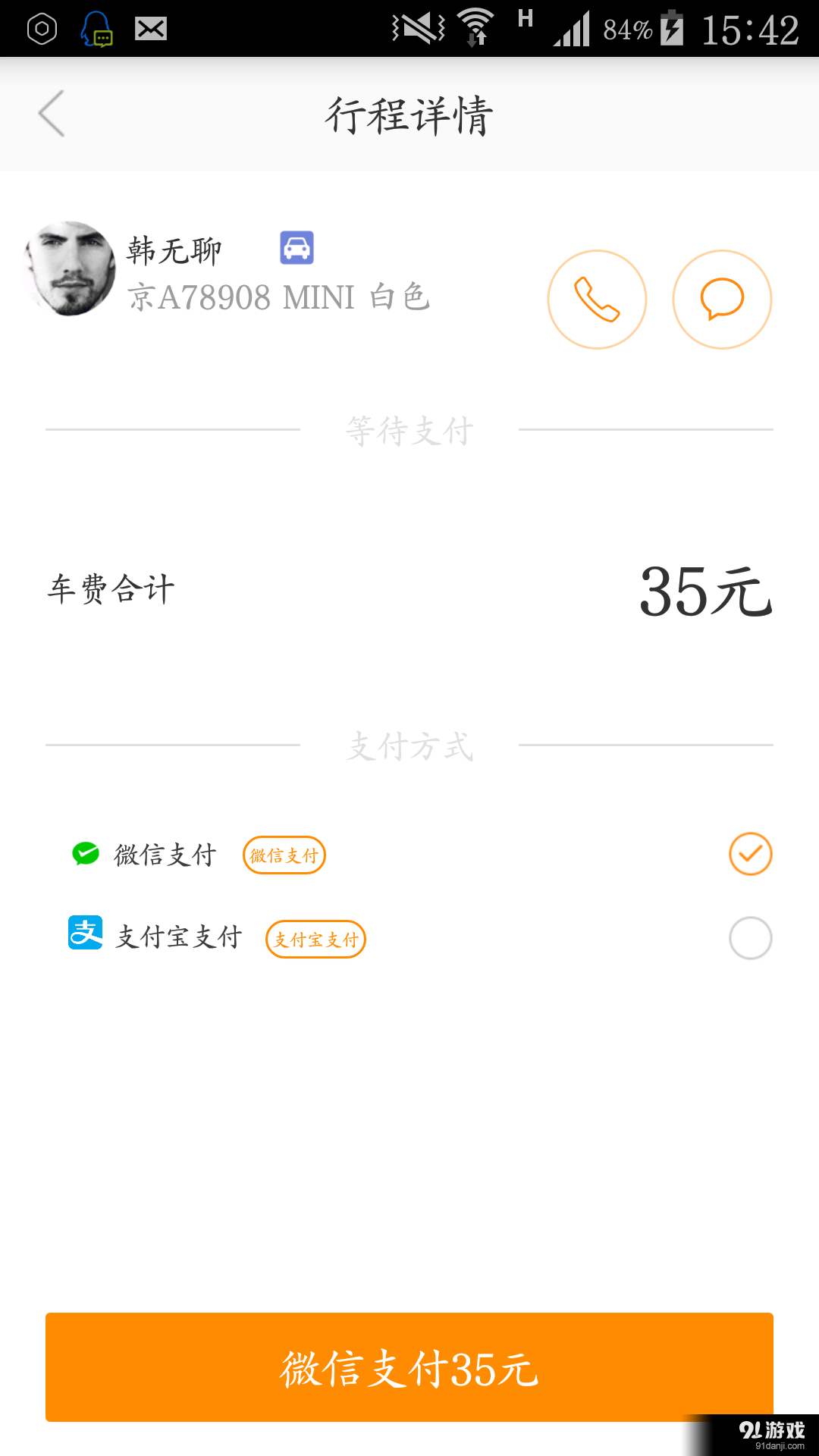Uncheck the currently selected WeChat payment option
The height and width of the screenshot is (1456, 819).
[x=750, y=854]
